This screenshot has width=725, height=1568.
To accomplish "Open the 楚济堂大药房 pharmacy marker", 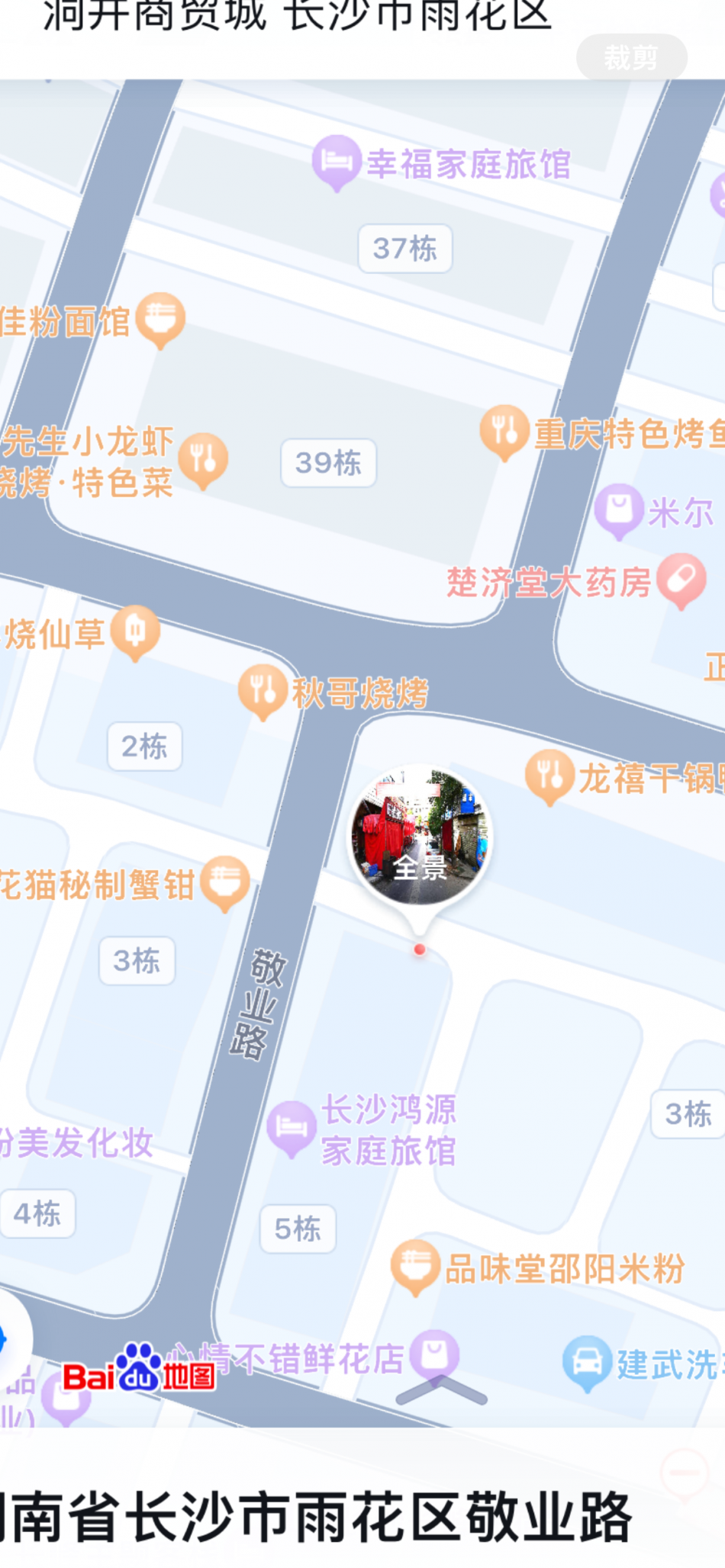I will click(x=681, y=580).
